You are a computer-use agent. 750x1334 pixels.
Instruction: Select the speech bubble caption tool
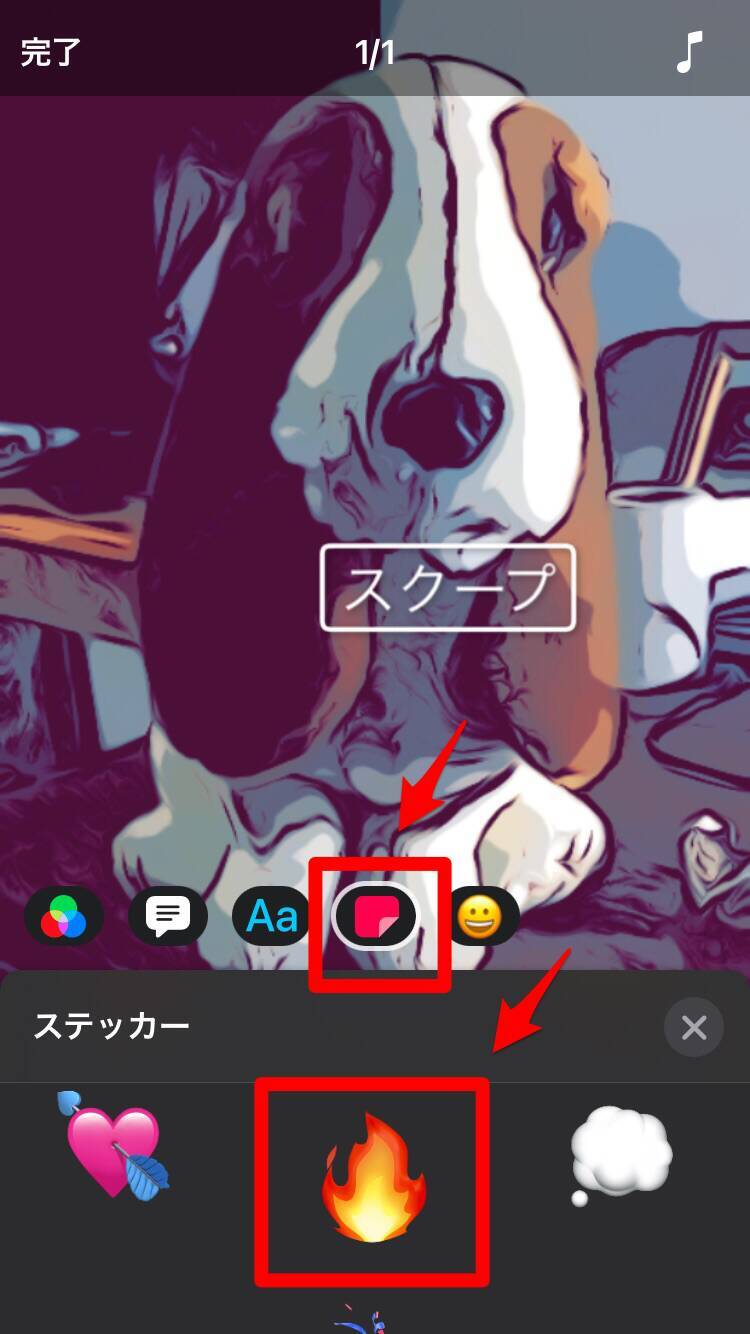pos(168,916)
